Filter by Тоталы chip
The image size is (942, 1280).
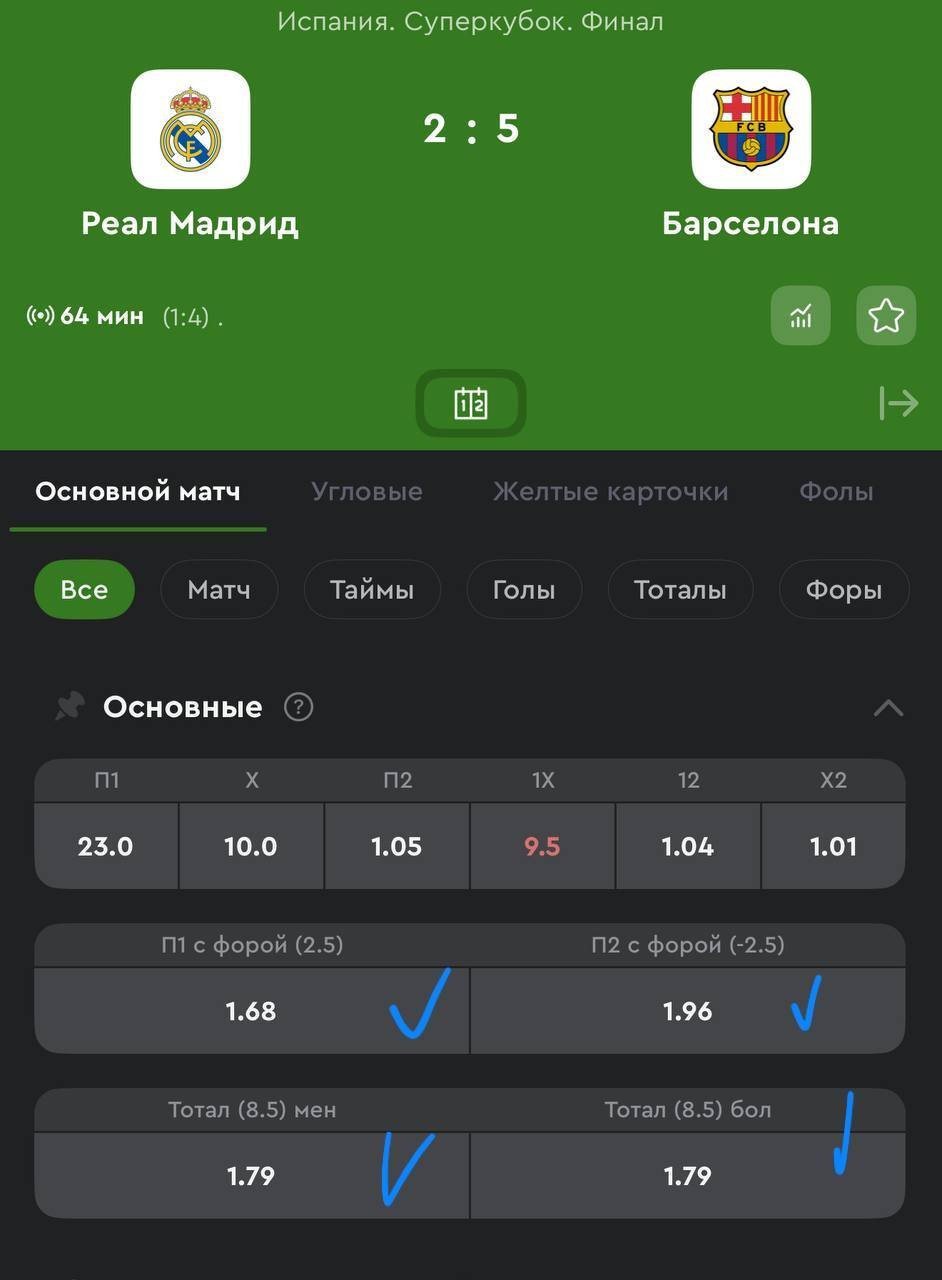[x=680, y=590]
